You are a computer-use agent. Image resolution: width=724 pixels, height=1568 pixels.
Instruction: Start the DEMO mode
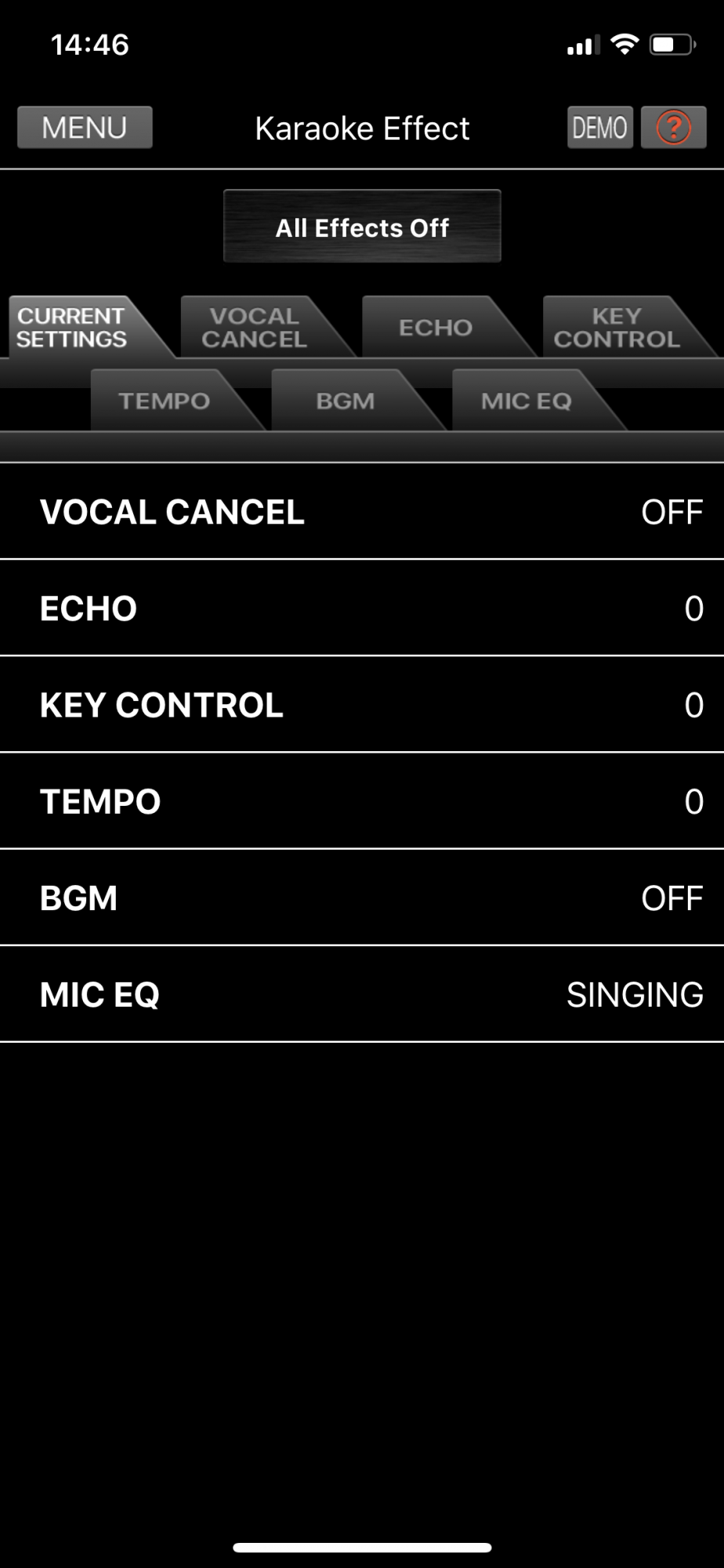(x=599, y=128)
